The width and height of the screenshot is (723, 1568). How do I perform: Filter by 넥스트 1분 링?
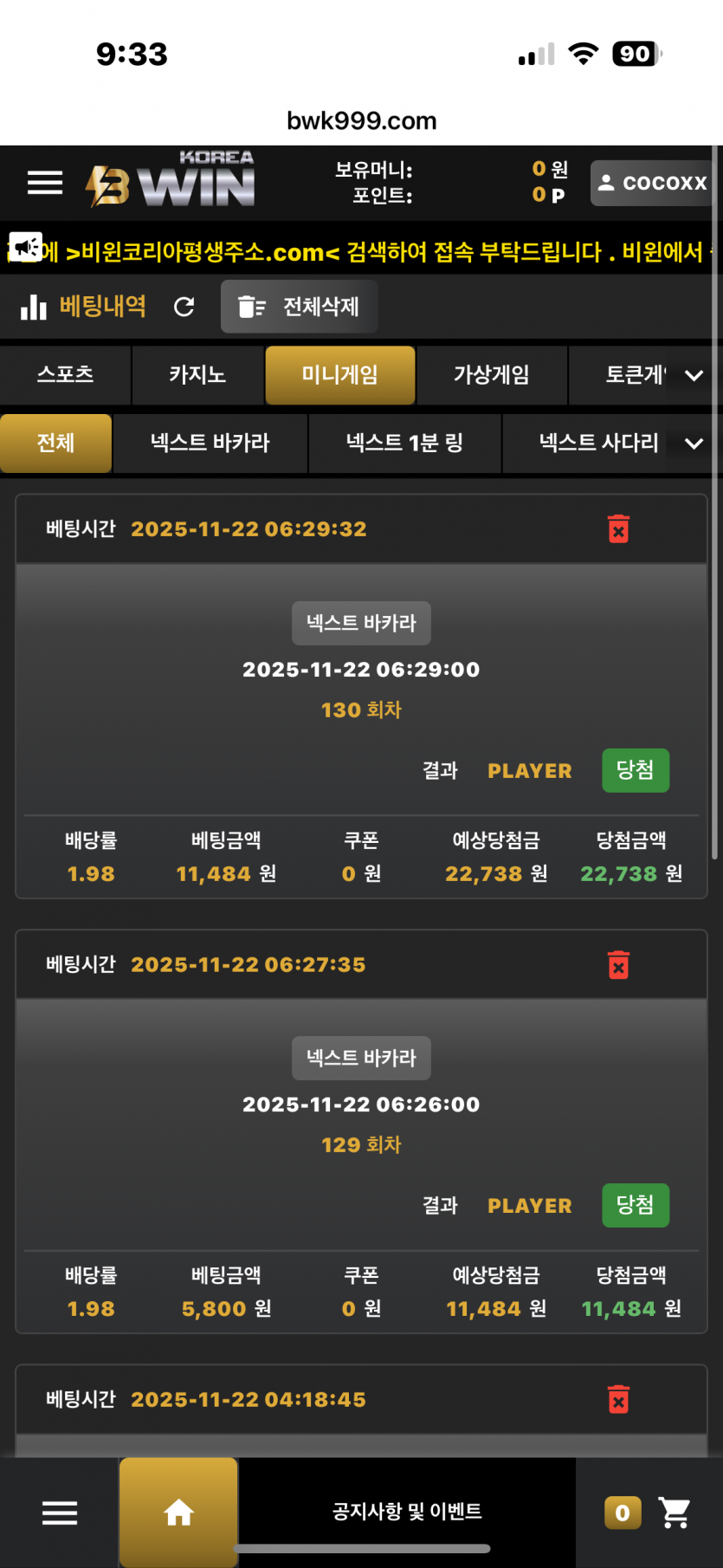coord(404,444)
